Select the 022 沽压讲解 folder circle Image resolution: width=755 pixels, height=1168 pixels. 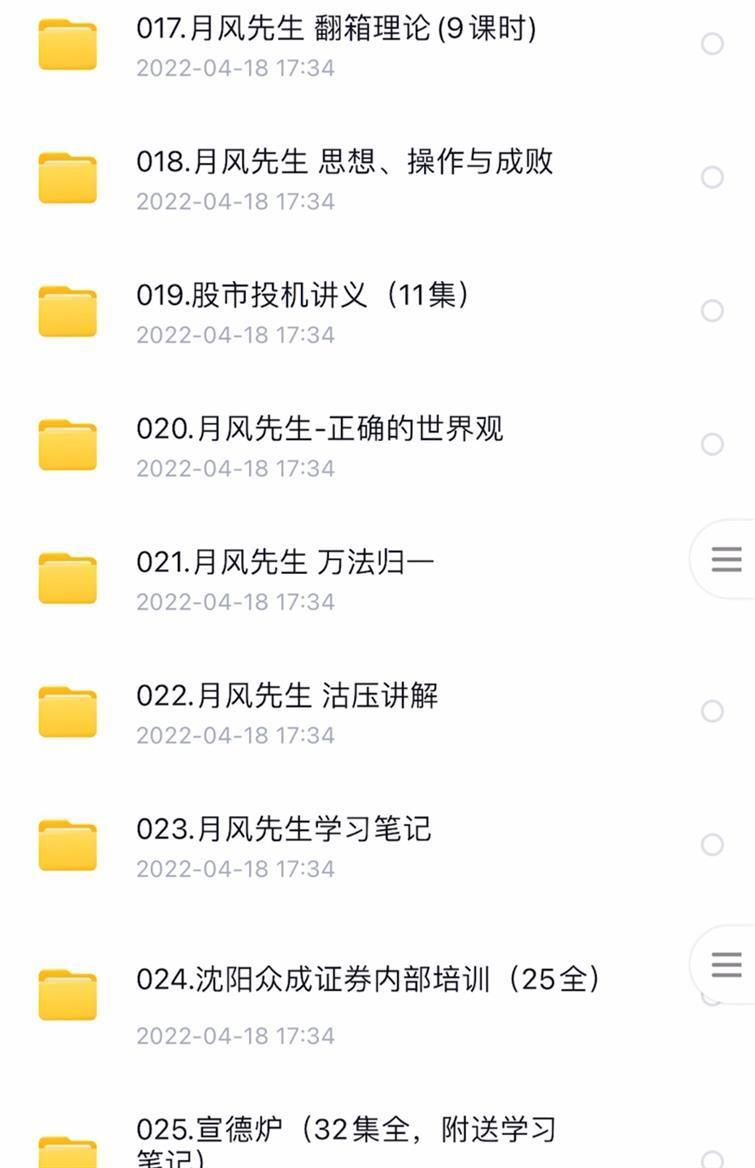712,711
